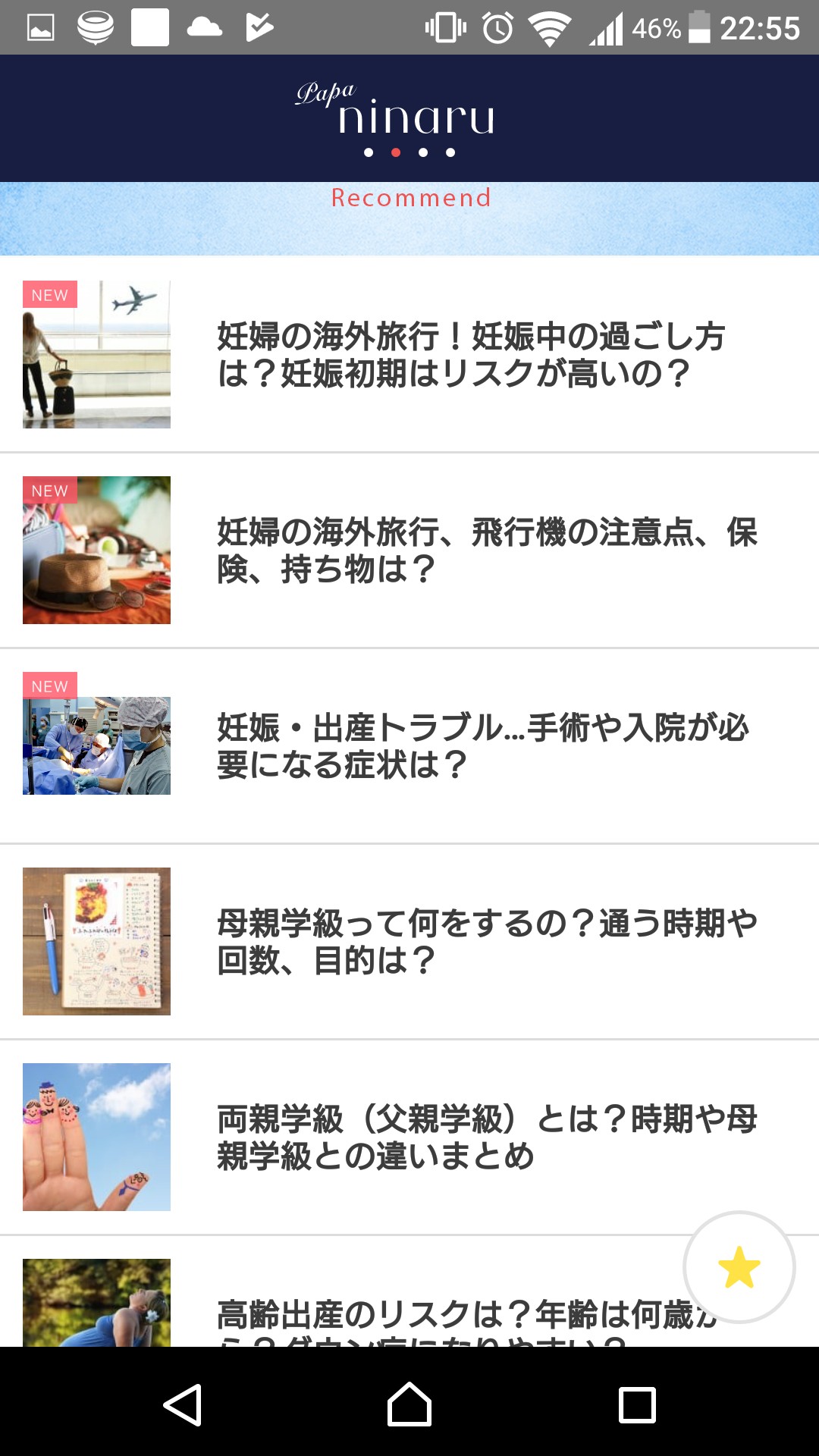Image resolution: width=819 pixels, height=1456 pixels.
Task: Open 高齢出産のリスクは？ article
Action: (x=425, y=1316)
